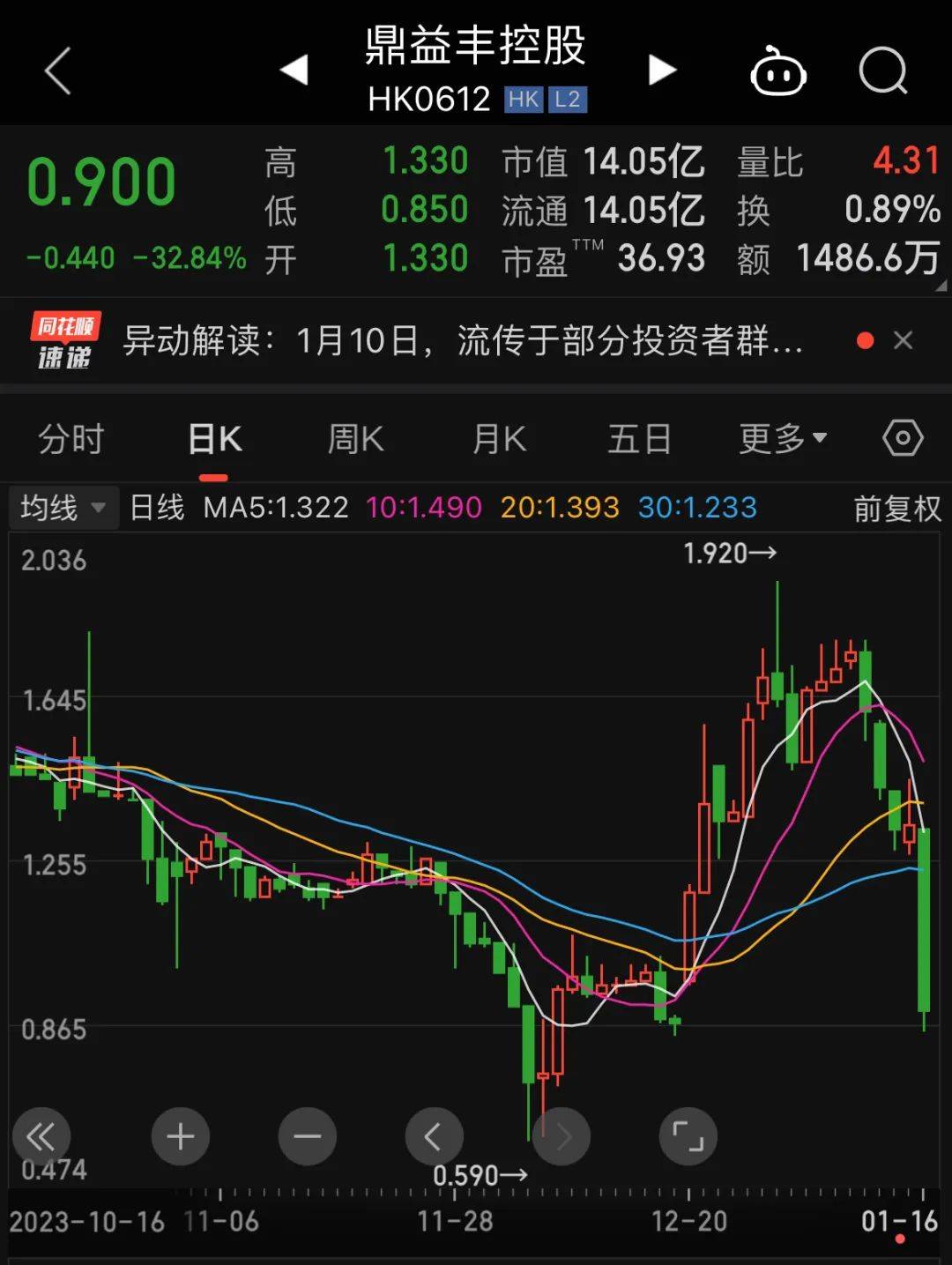Switch to the previous stock

point(294,71)
